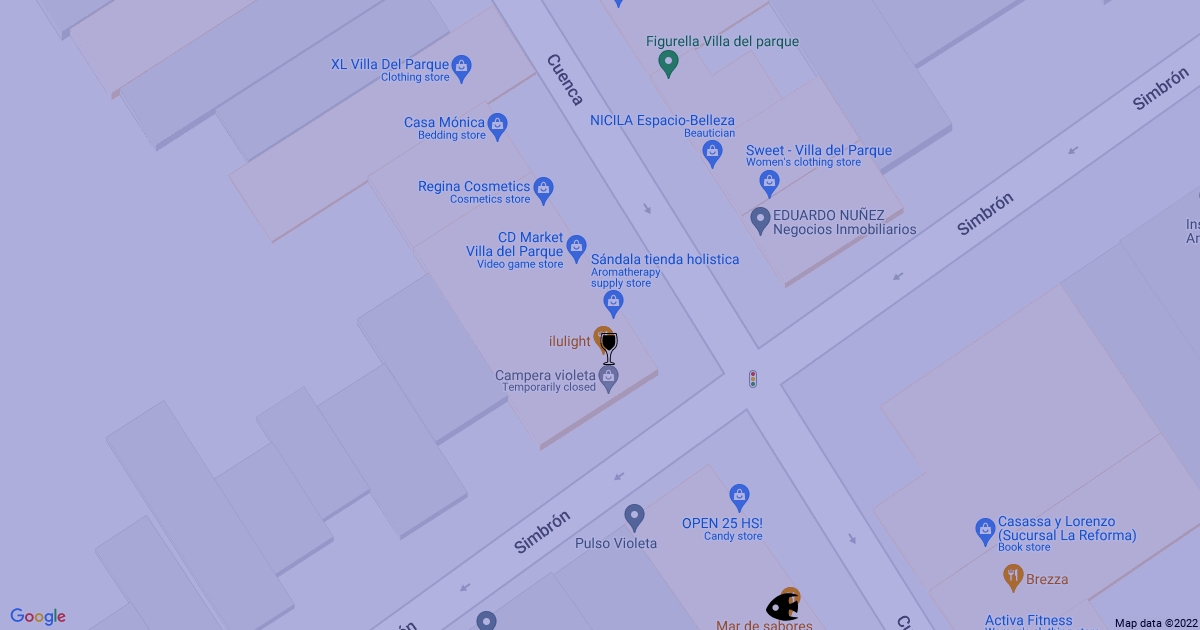Open the CD Market Villa del Parque pin

click(x=576, y=246)
